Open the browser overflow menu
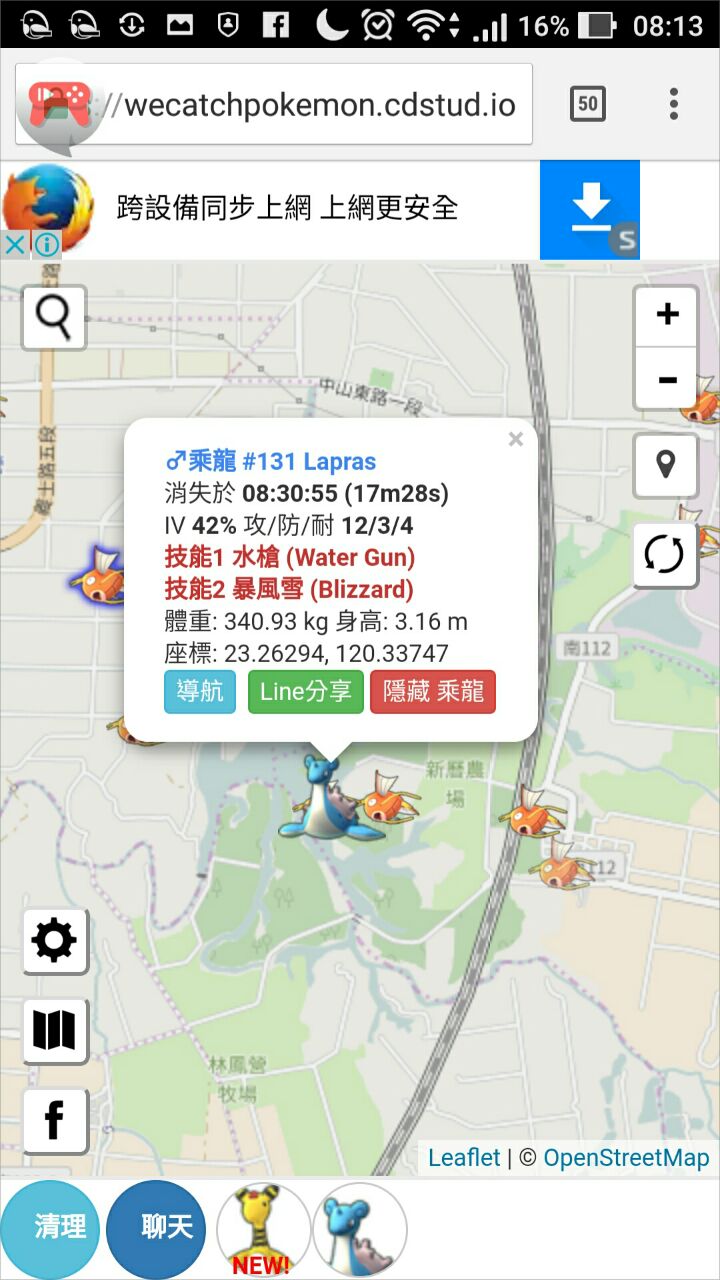The width and height of the screenshot is (720, 1280). tap(674, 104)
